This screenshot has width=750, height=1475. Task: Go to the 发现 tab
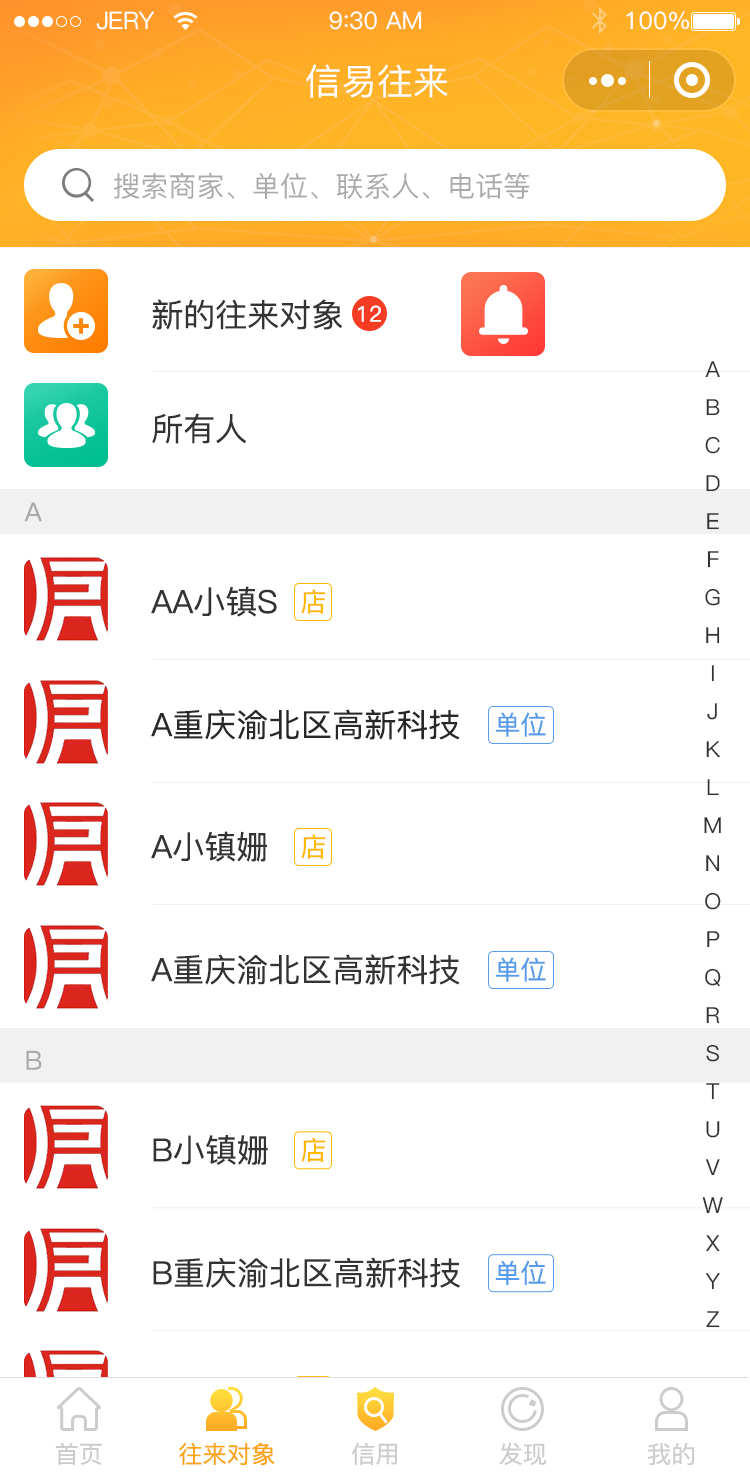pyautogui.click(x=522, y=1426)
